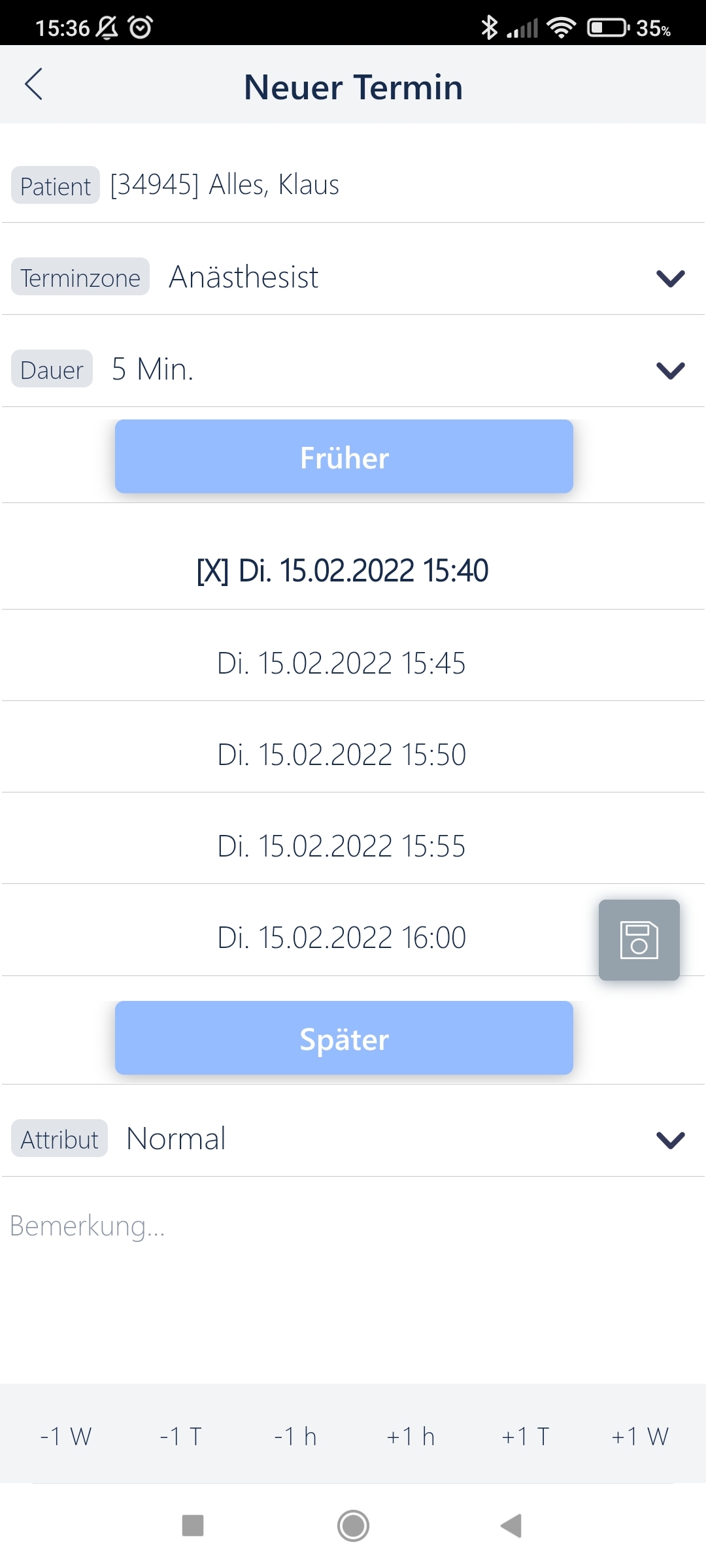Shift one hour earlier with -1 h
Image resolution: width=706 pixels, height=1568 pixels.
click(295, 1436)
